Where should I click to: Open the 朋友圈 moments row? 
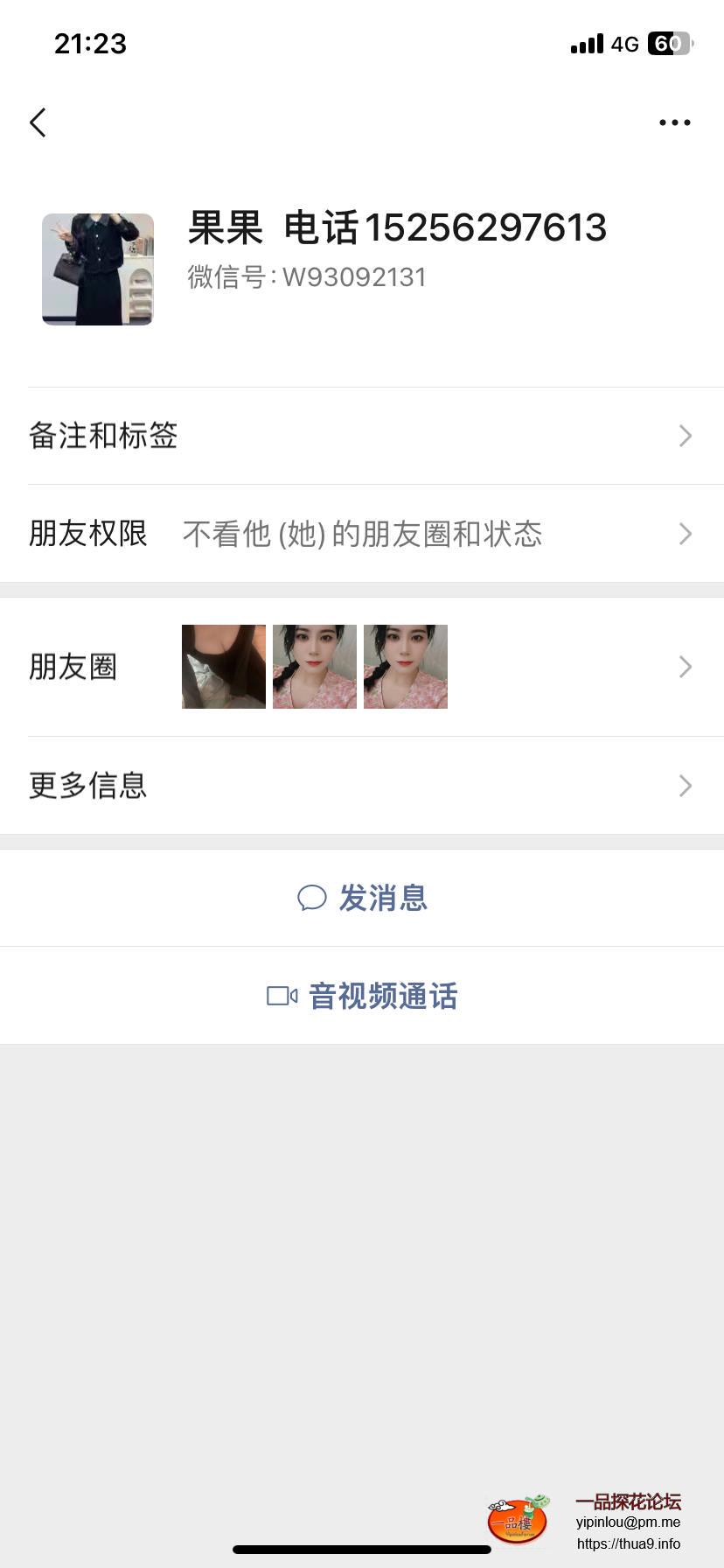pyautogui.click(x=362, y=667)
